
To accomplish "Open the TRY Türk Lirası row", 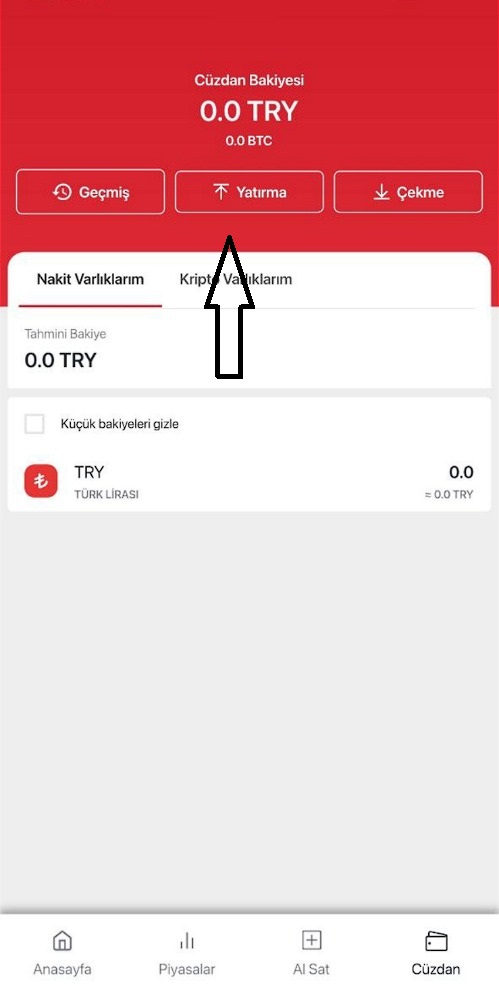I will click(x=249, y=482).
